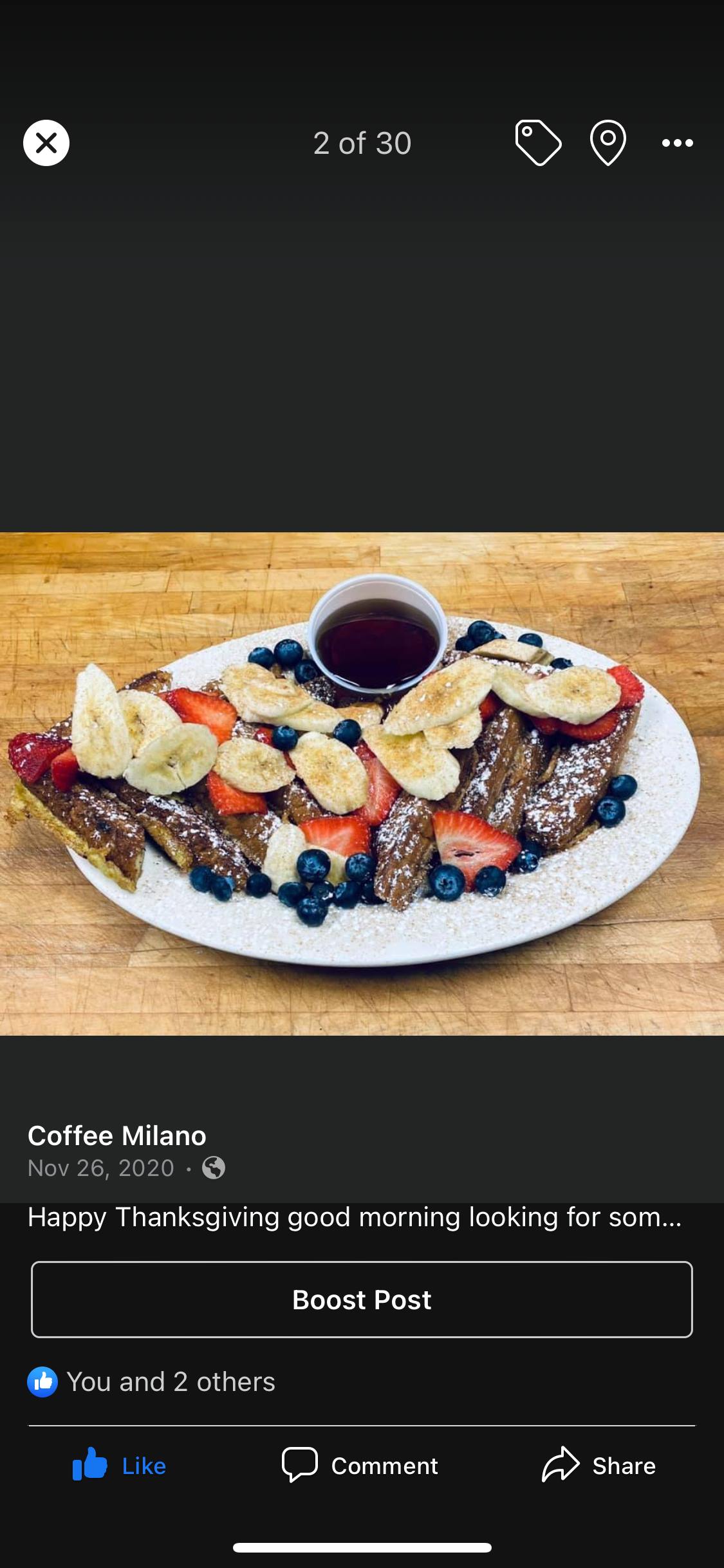Image resolution: width=724 pixels, height=1568 pixels.
Task: Comment on this photo
Action: 360,1466
